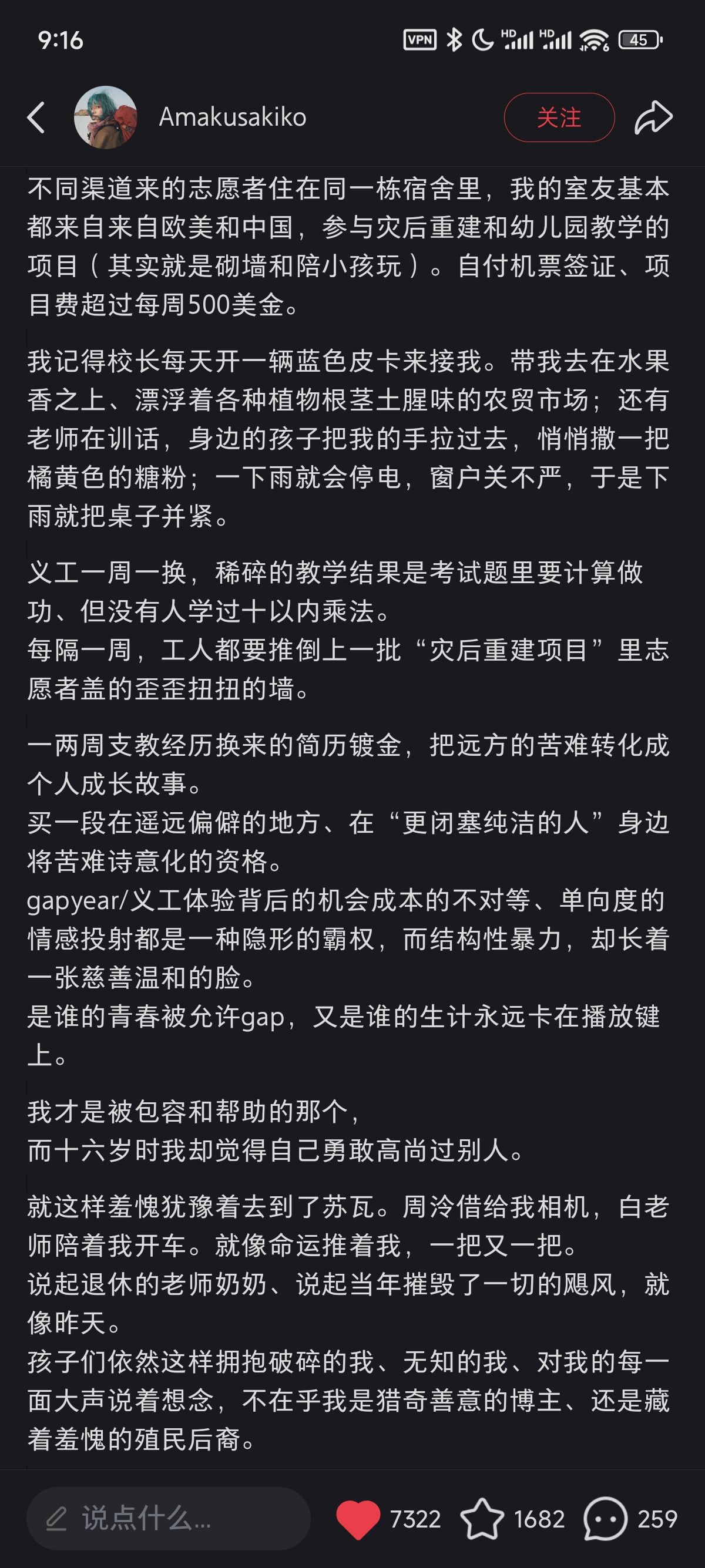Like the post with the heart icon

358,1519
